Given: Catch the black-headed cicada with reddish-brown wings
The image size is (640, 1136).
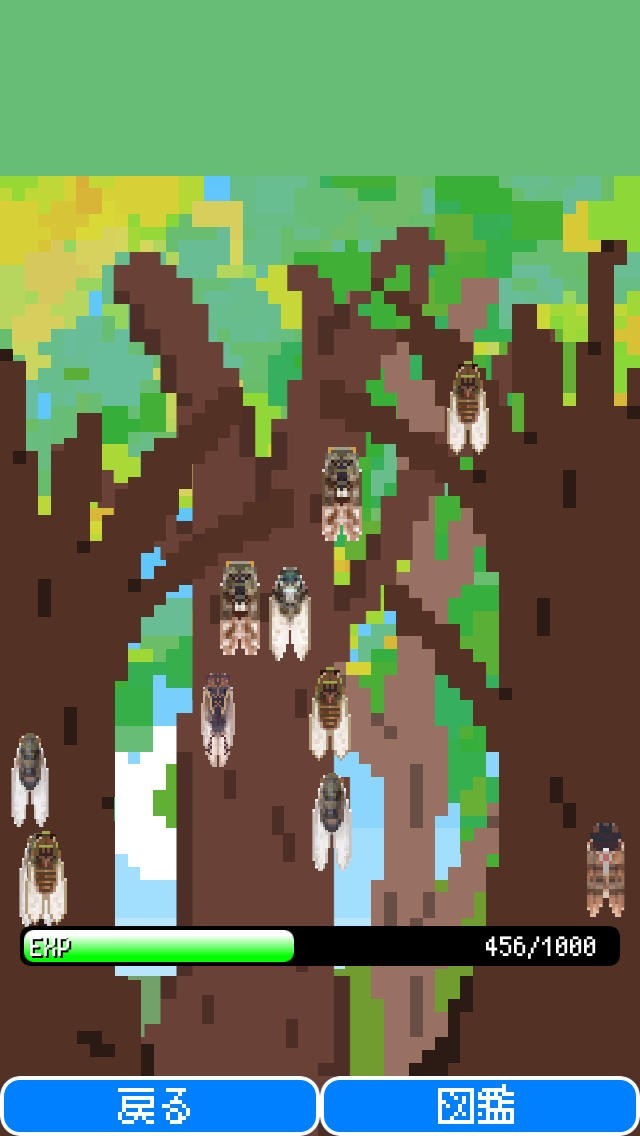Looking at the screenshot, I should tap(605, 869).
